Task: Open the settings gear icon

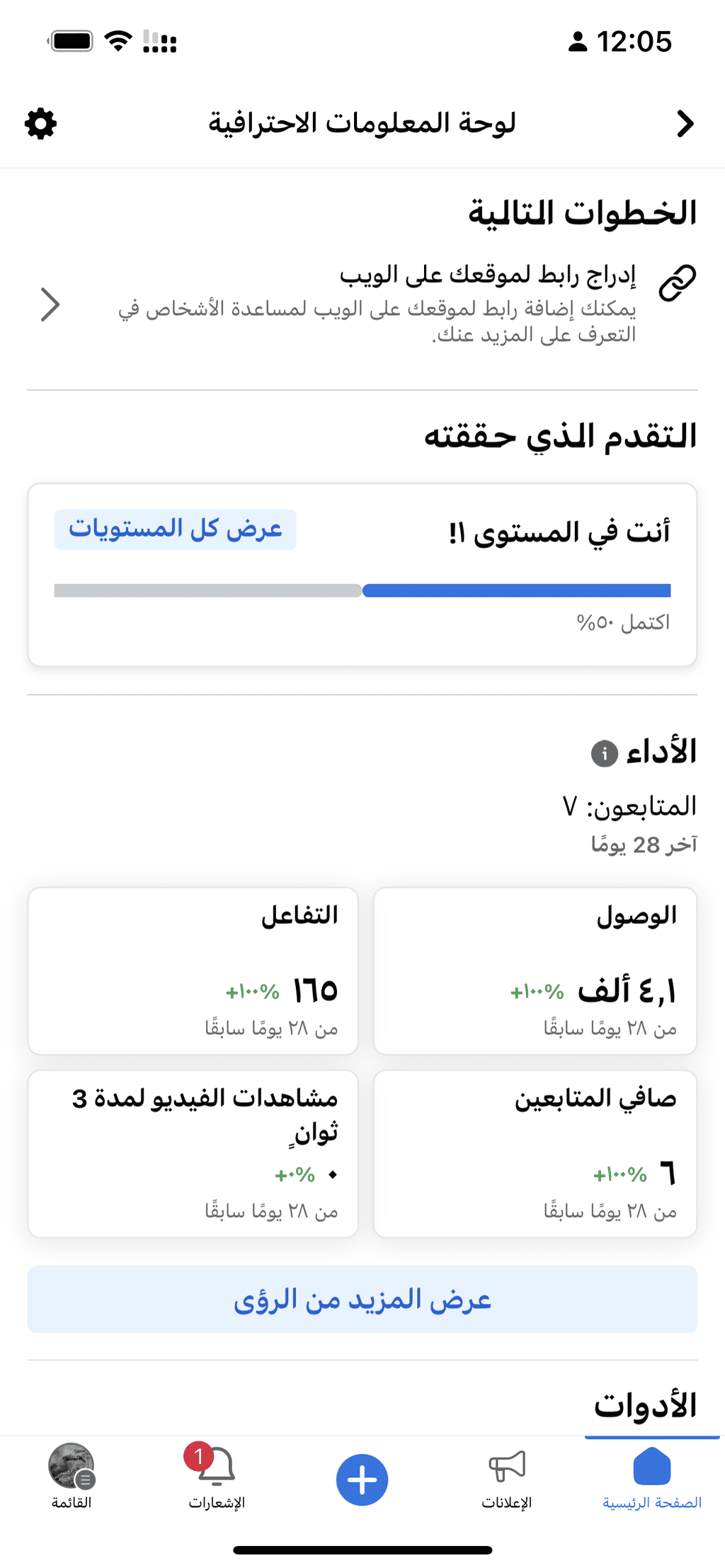Action: (40, 124)
